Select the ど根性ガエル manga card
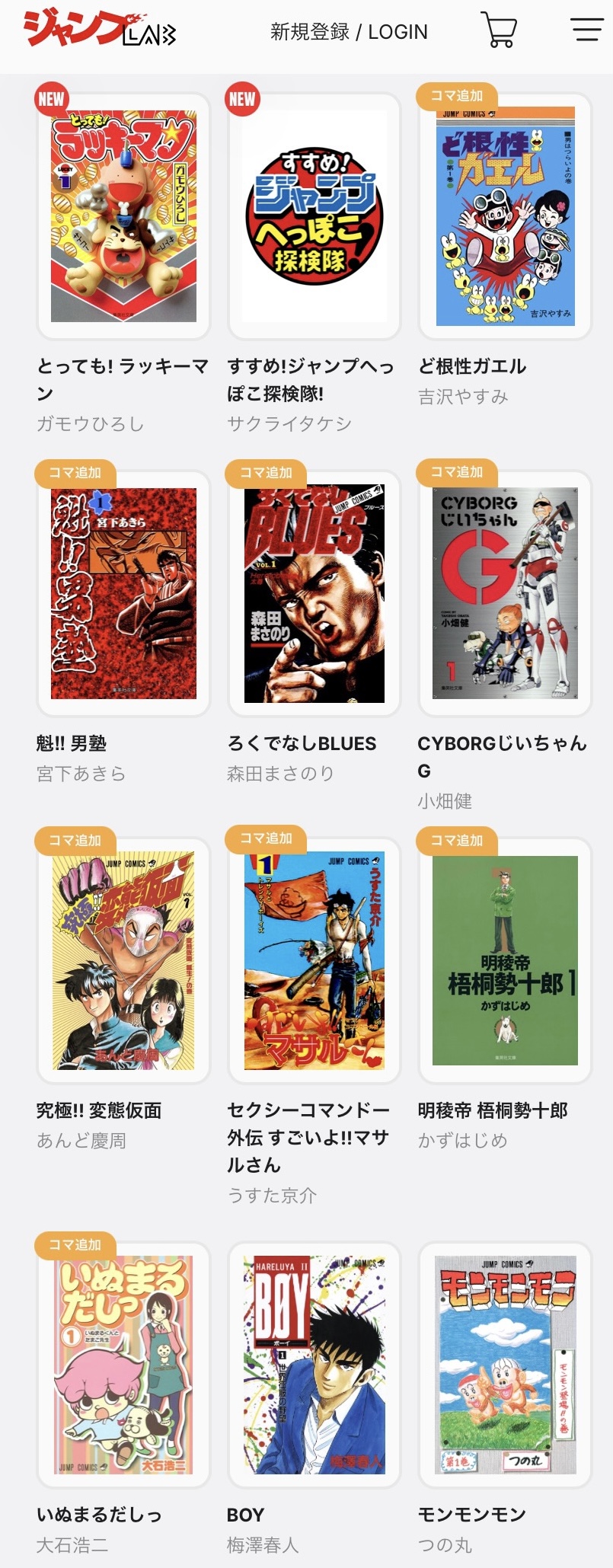Screen dimensions: 613x1568 (x=505, y=216)
